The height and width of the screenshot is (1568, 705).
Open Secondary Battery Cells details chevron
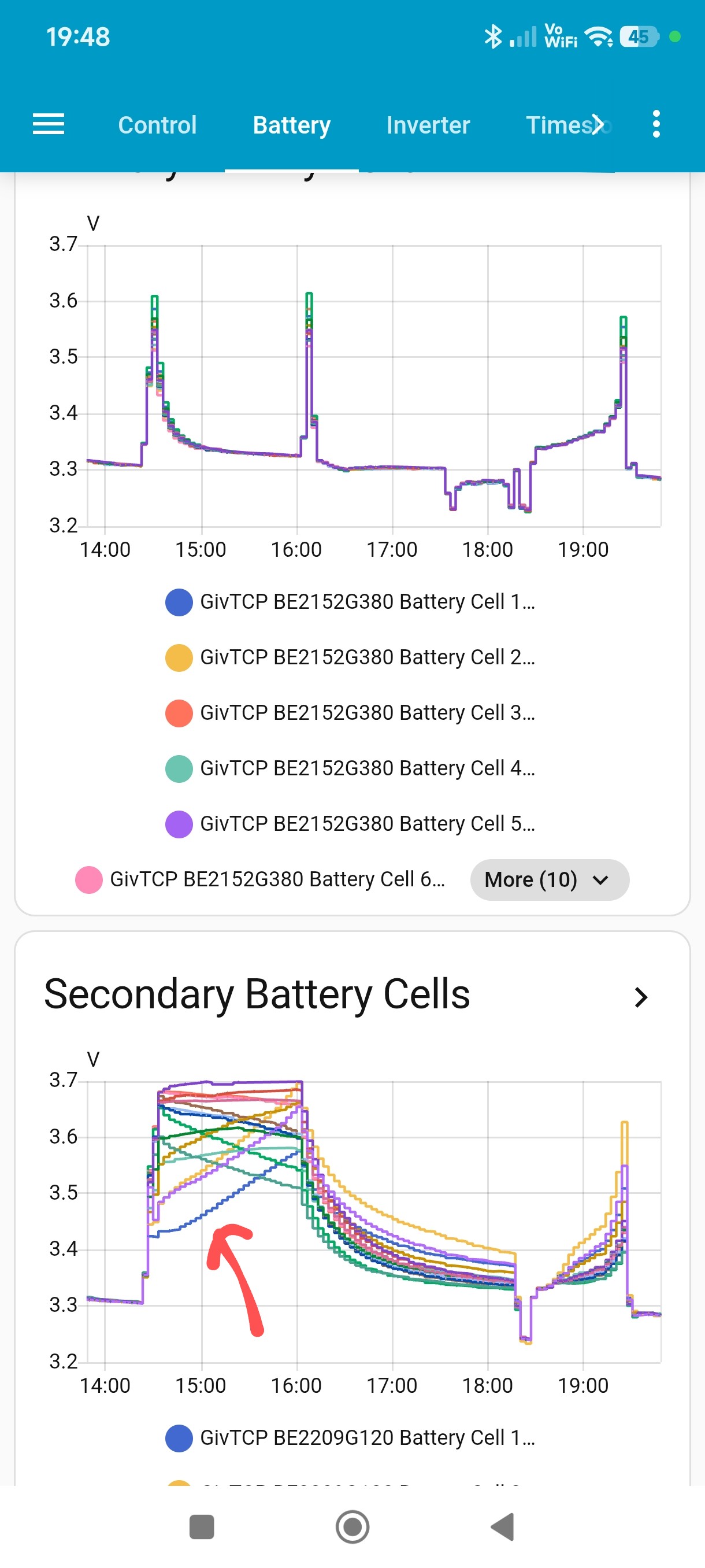640,997
